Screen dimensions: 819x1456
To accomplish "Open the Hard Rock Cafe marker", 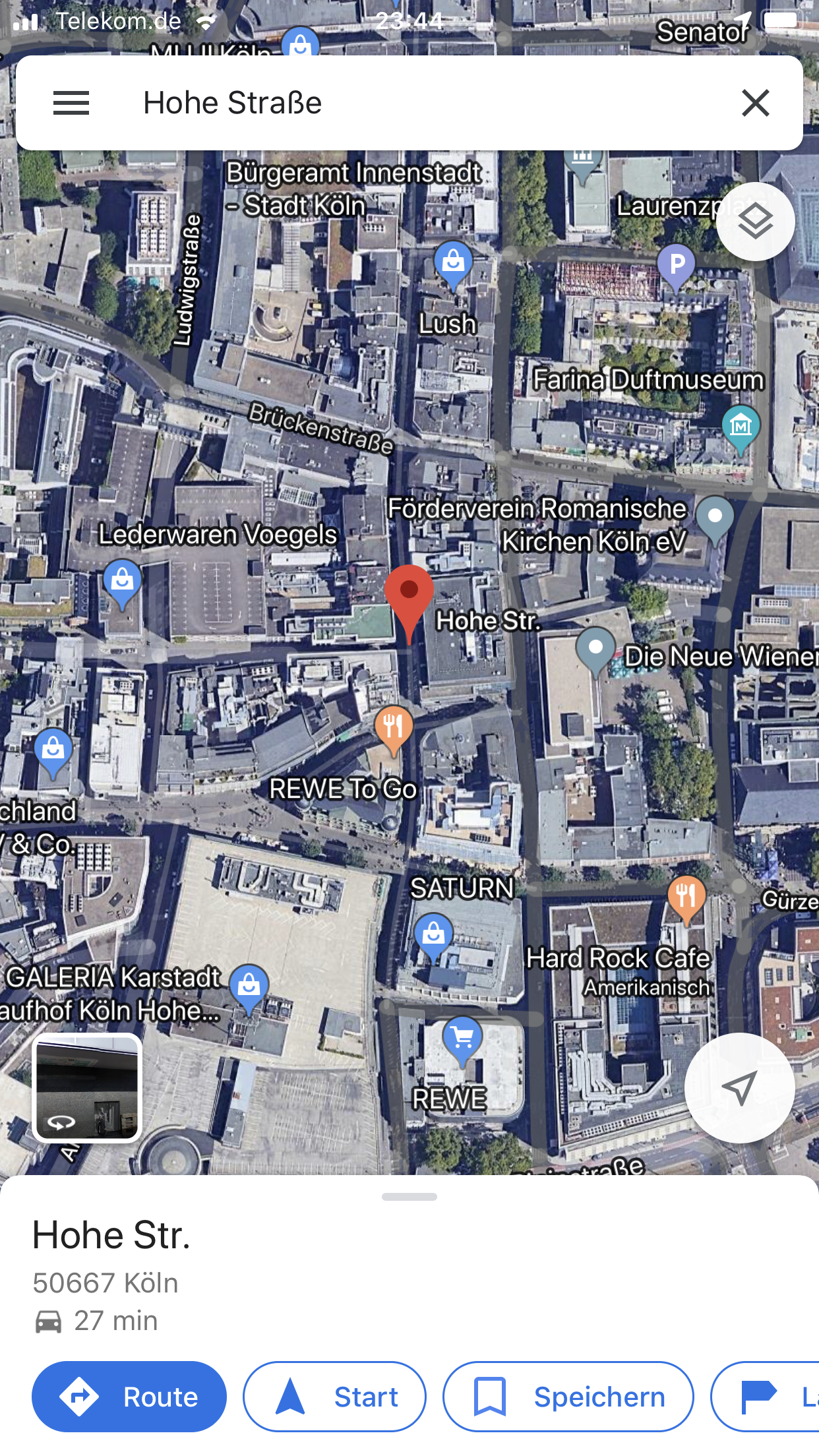I will click(x=686, y=897).
